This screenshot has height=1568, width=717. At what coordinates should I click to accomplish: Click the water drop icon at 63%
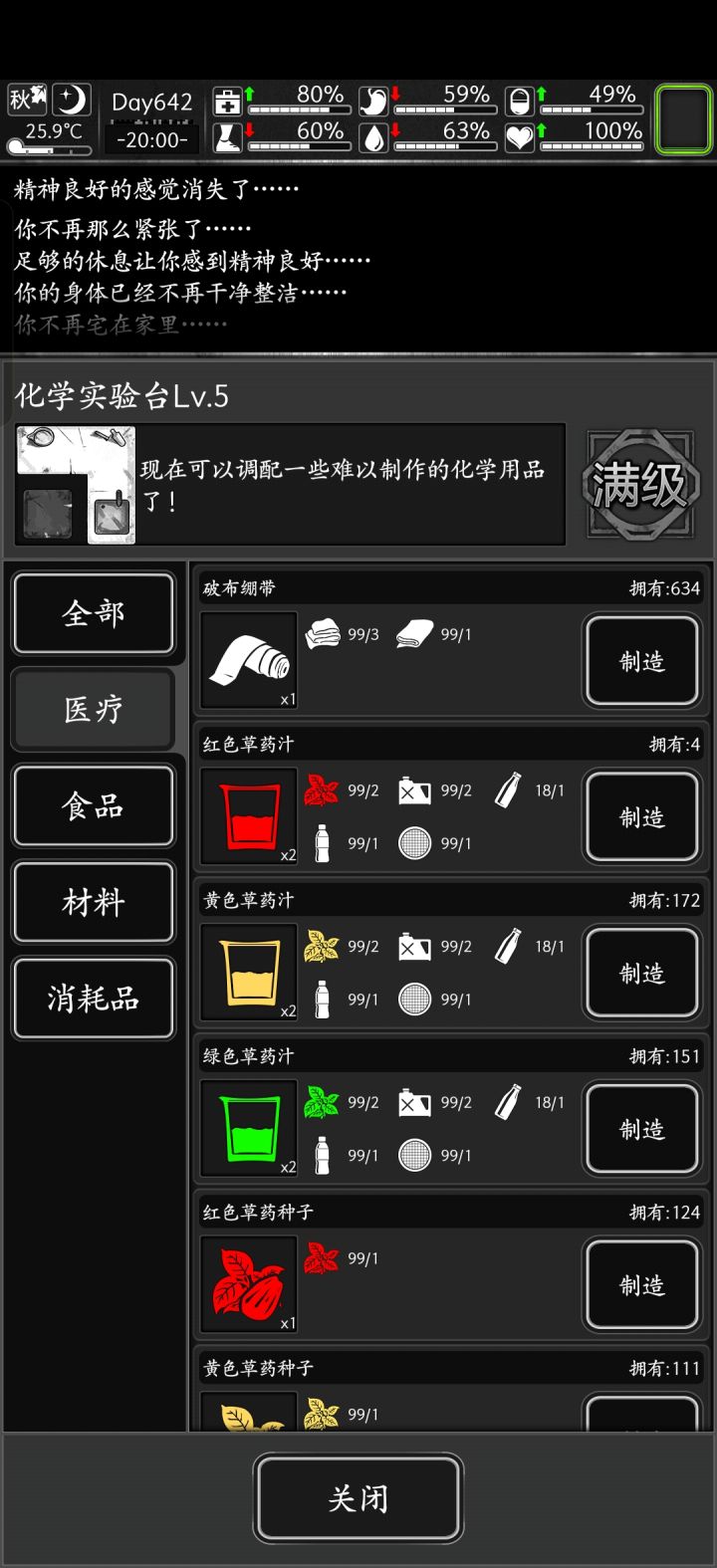tap(375, 137)
